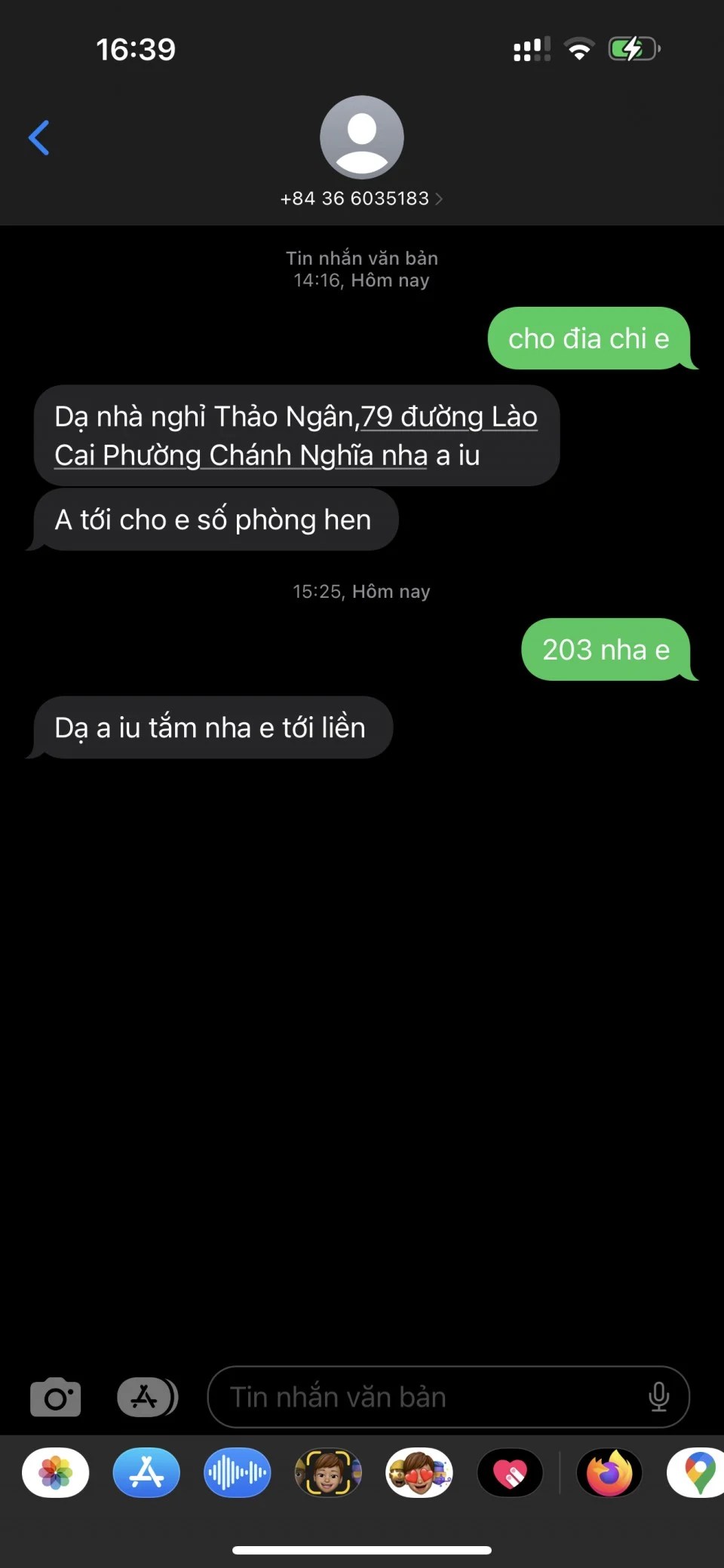Open the audio message waveform app
This screenshot has width=724, height=1568.
click(237, 1472)
